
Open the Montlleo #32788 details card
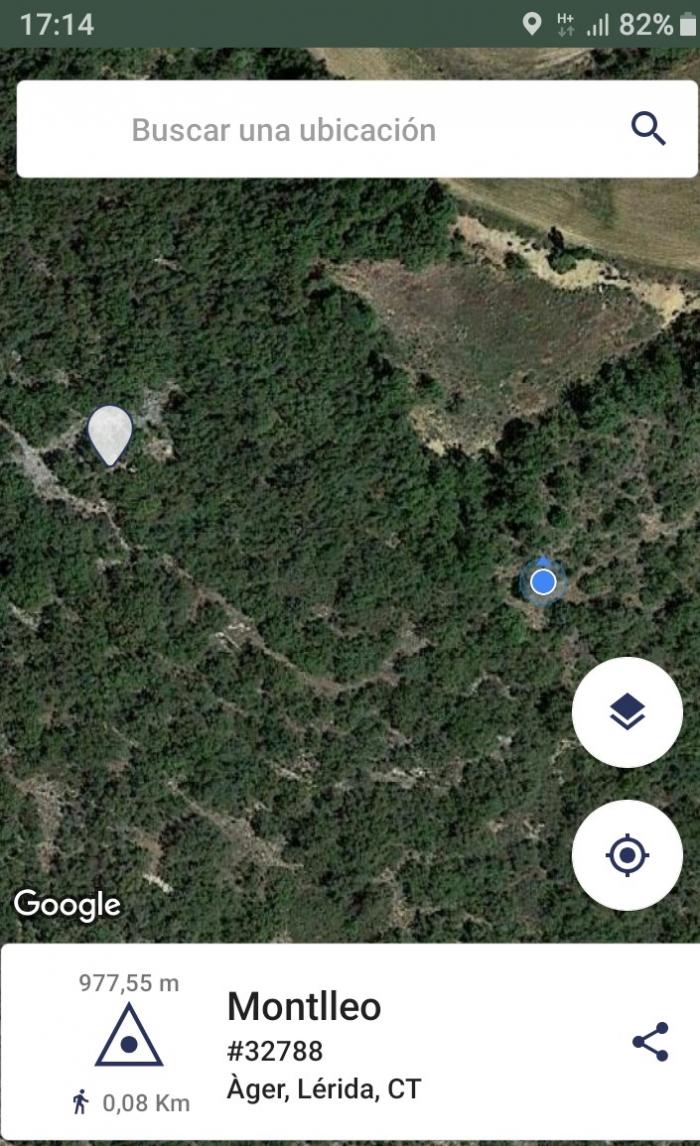(x=350, y=1042)
